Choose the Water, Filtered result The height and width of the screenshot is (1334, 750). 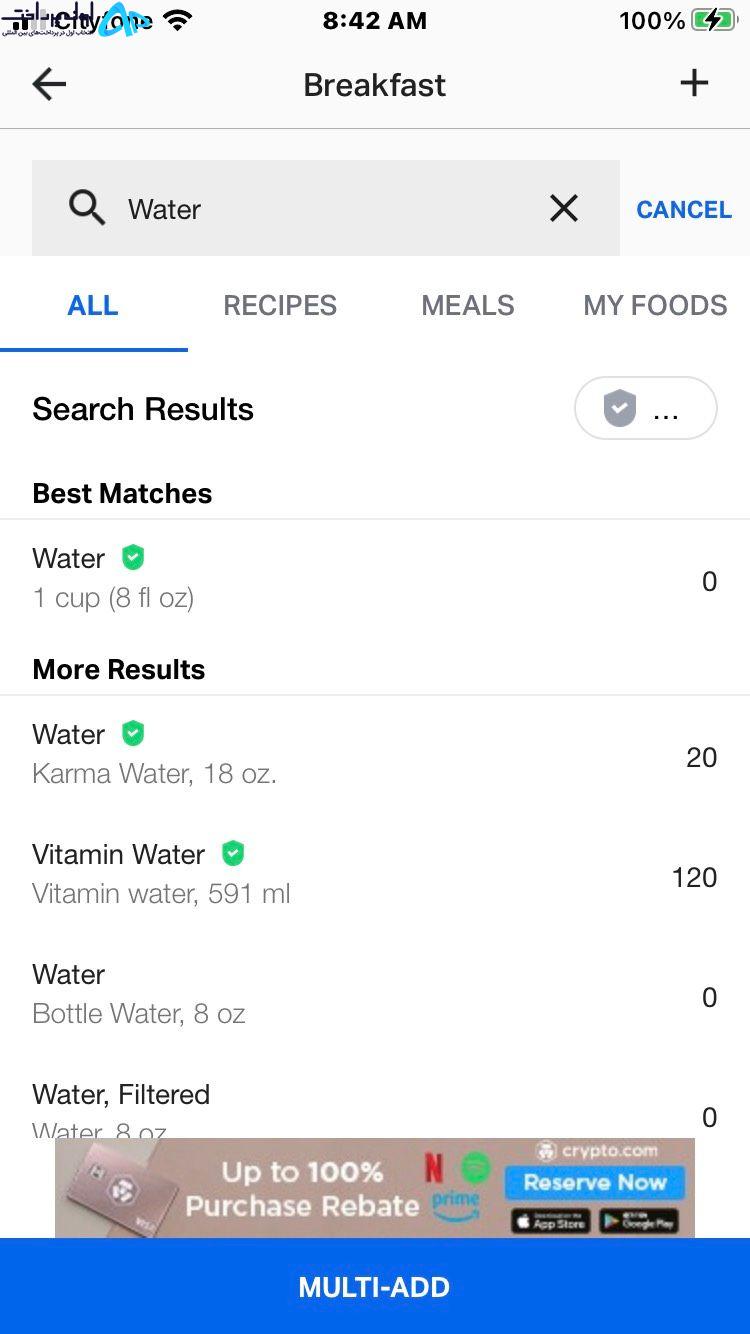[x=375, y=1108]
